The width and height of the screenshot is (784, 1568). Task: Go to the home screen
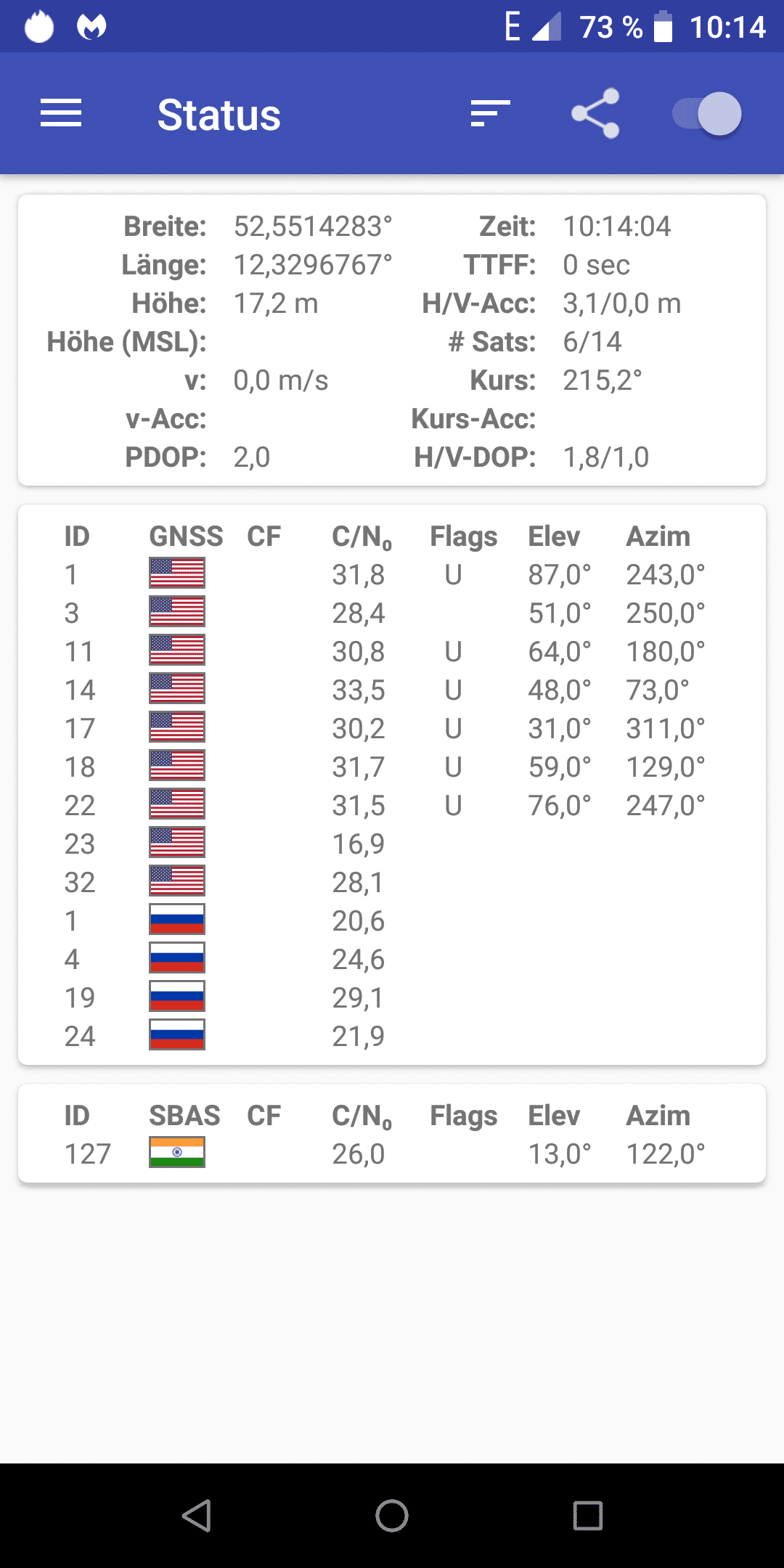[x=392, y=1516]
